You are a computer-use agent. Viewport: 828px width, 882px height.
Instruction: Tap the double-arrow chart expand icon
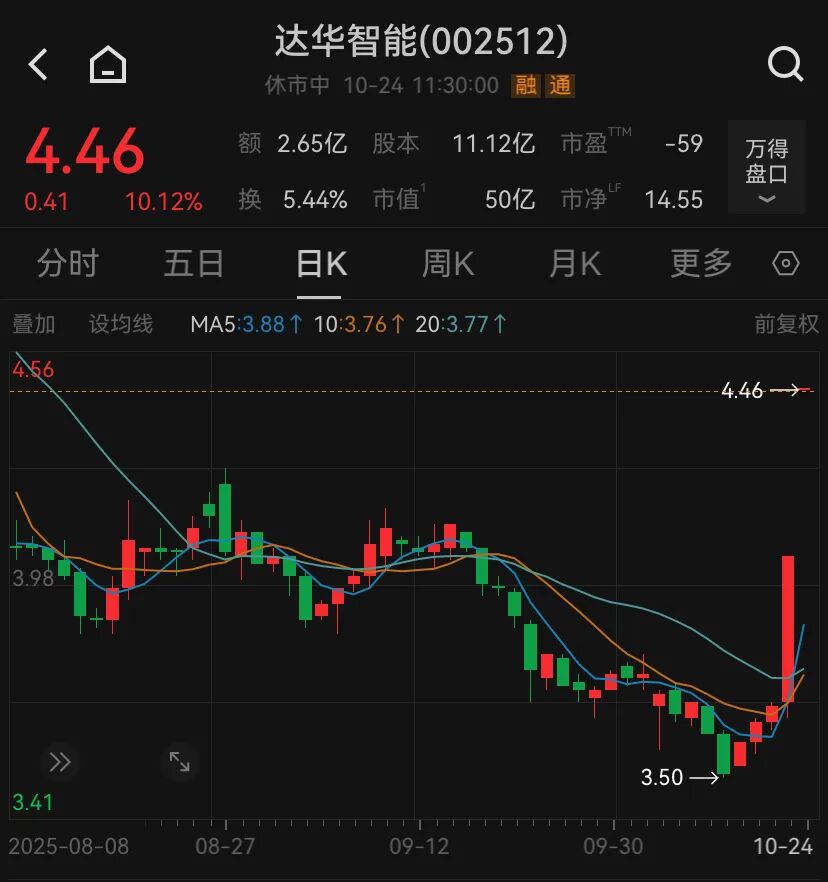pyautogui.click(x=60, y=762)
